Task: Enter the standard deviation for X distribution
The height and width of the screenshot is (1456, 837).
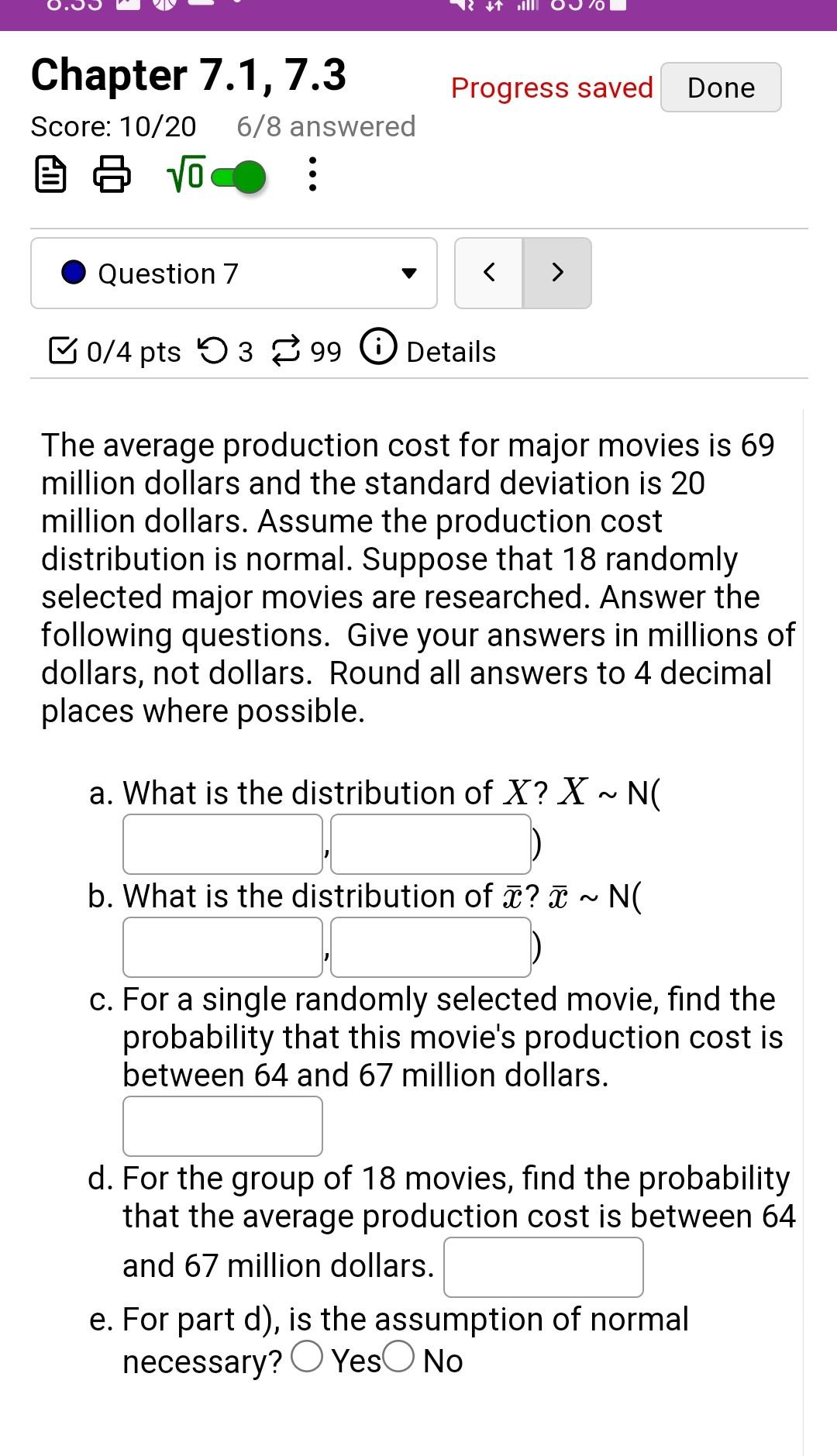Action: [431, 844]
